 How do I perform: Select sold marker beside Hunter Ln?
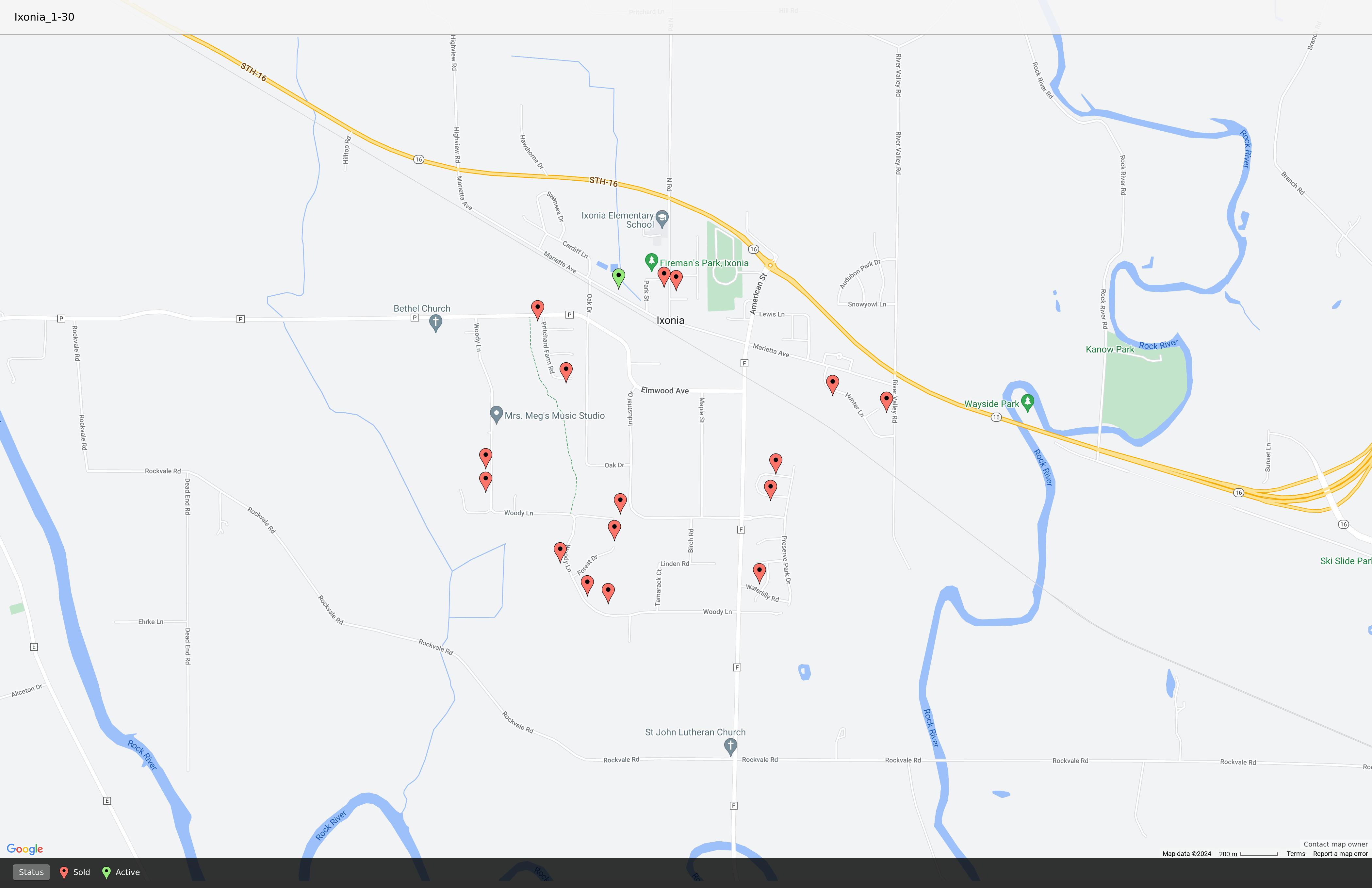pos(832,385)
